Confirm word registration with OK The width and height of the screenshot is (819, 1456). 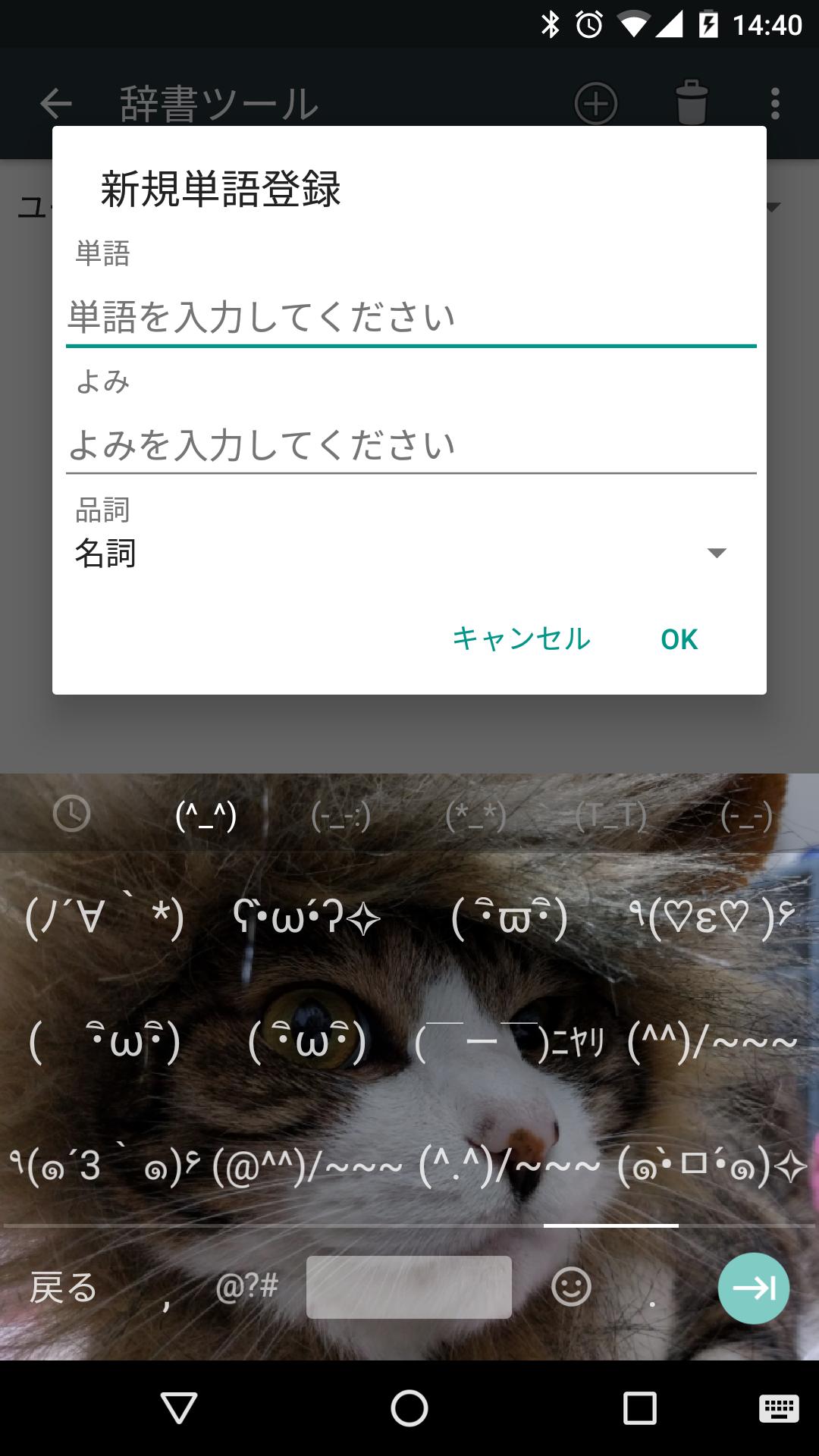tap(679, 639)
